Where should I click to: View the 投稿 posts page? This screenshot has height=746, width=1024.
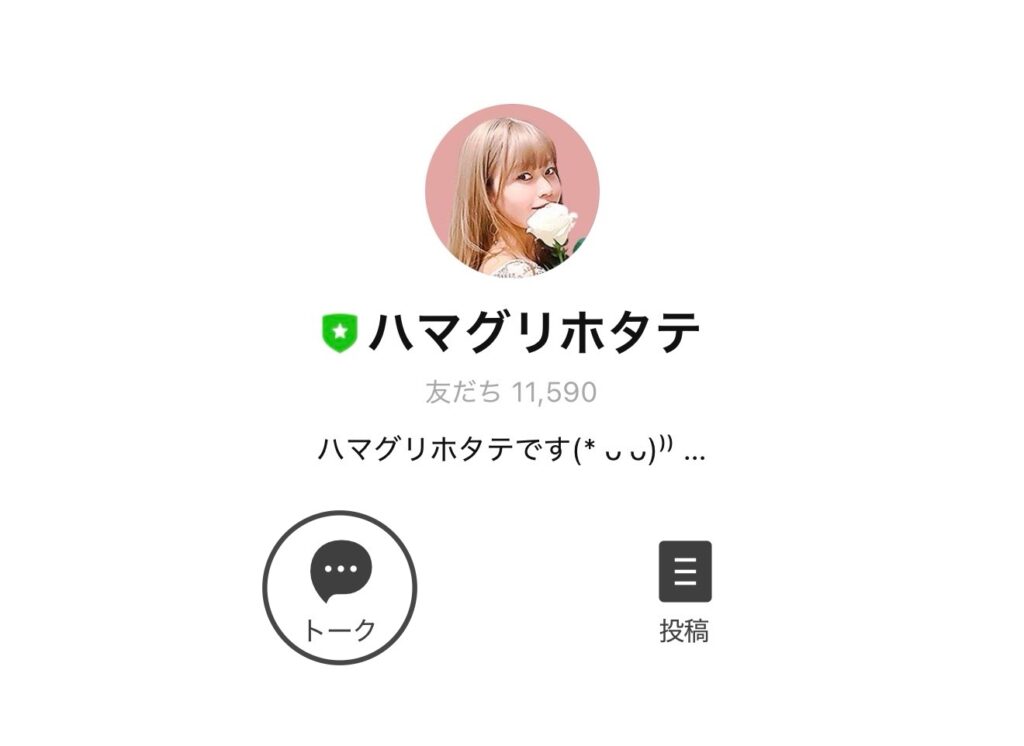tap(685, 590)
